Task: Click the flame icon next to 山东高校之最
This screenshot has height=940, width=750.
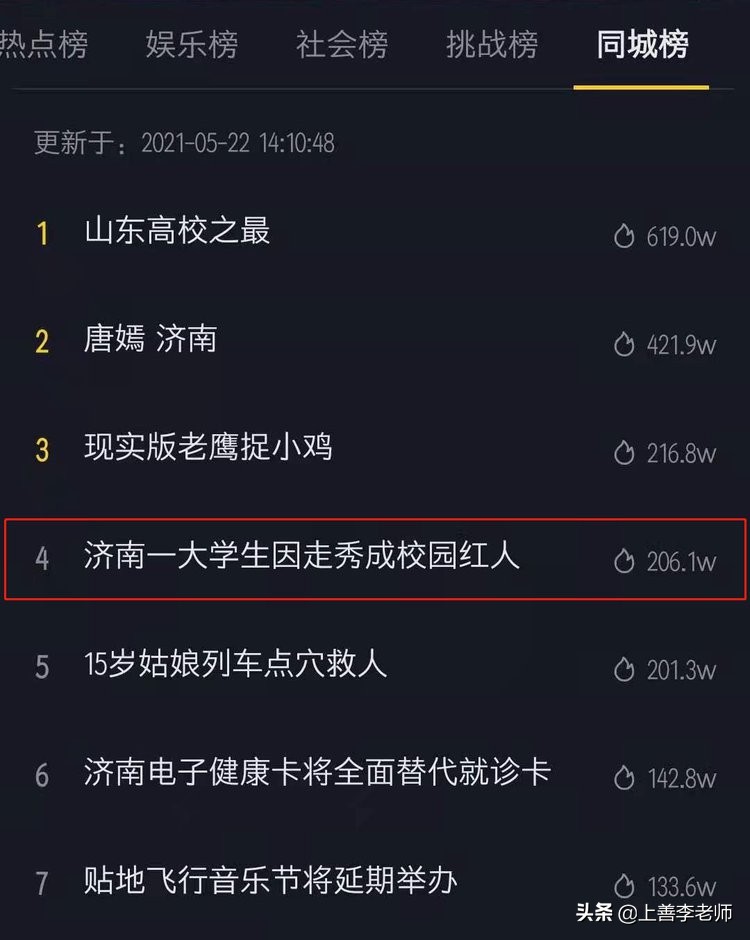Action: tap(625, 234)
